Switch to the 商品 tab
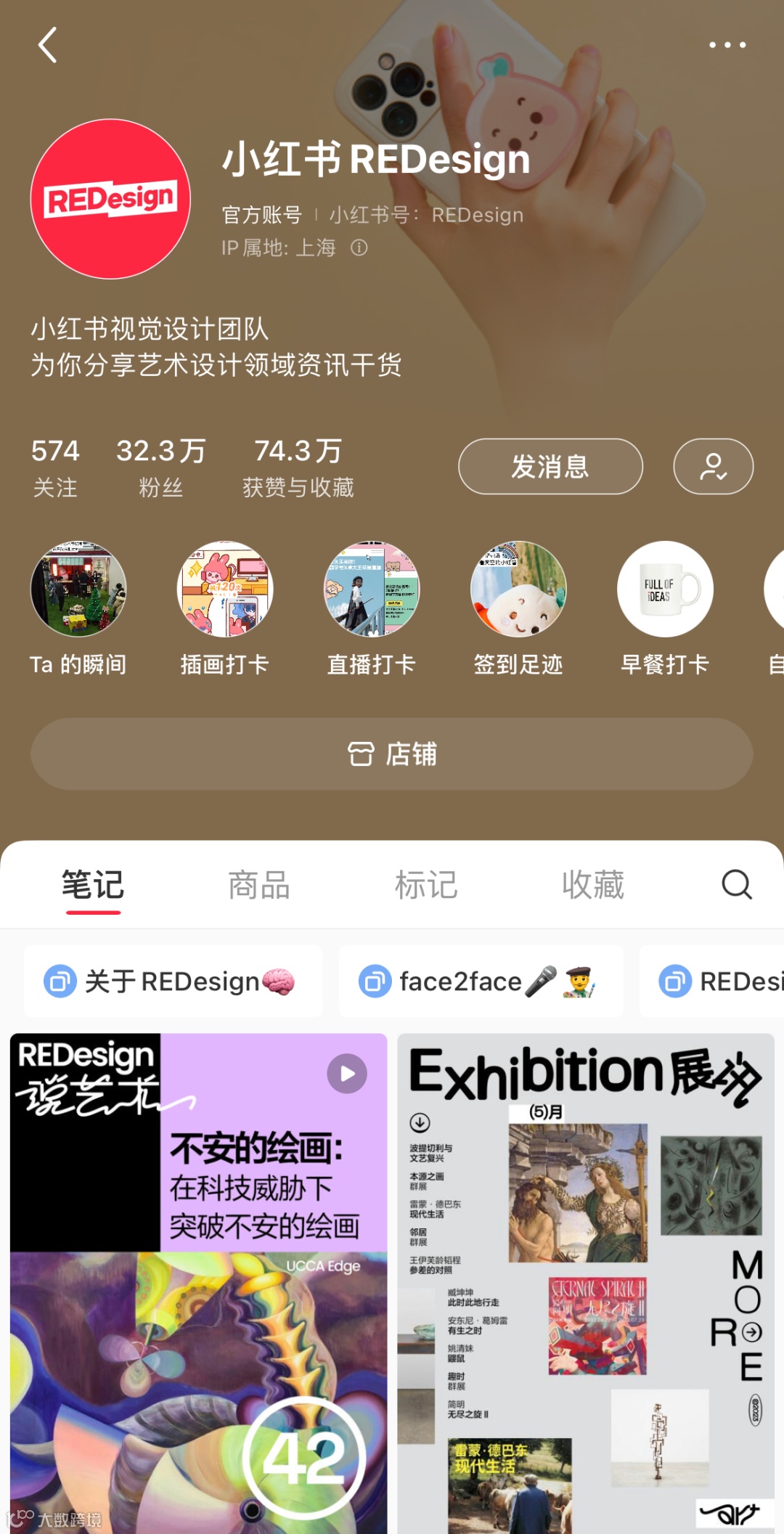 [259, 885]
